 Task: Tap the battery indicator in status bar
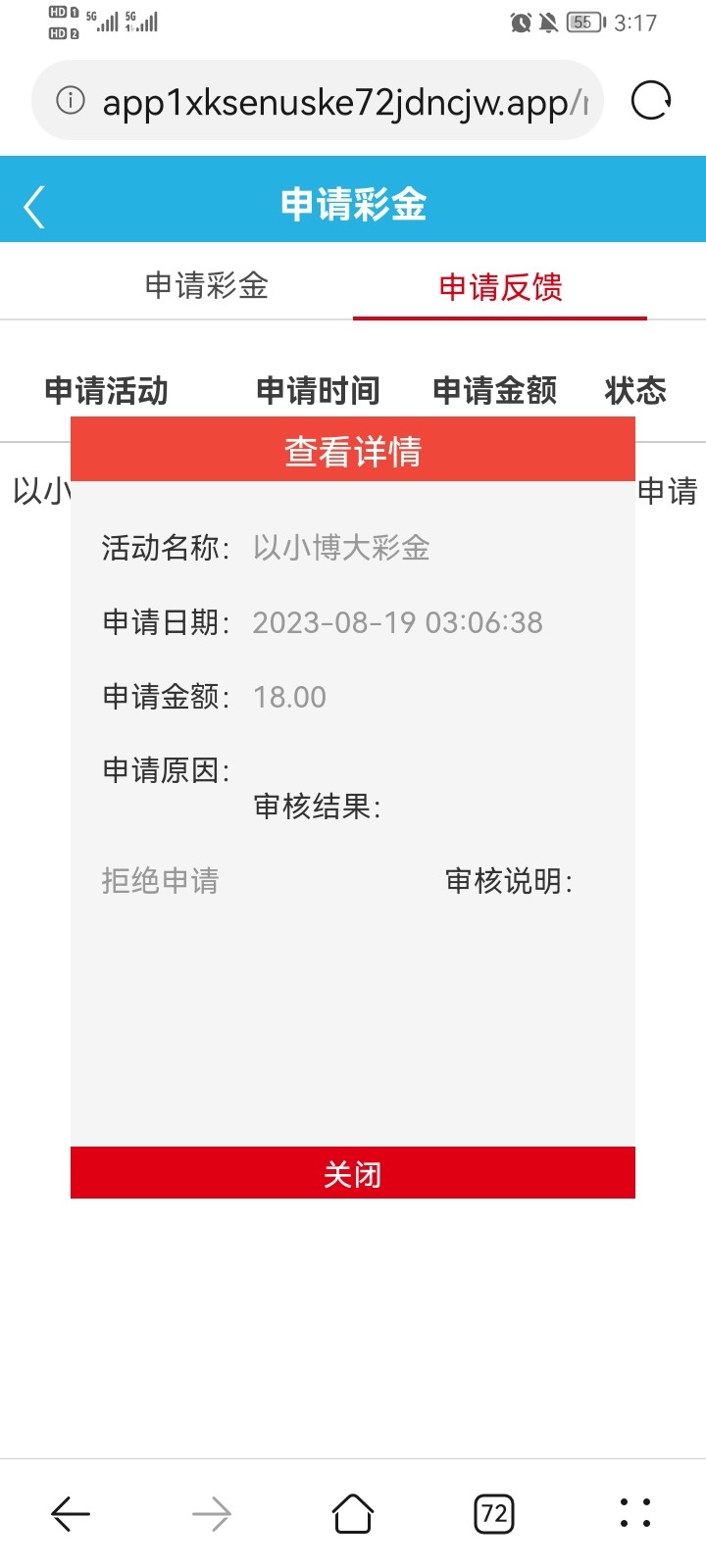tap(582, 23)
